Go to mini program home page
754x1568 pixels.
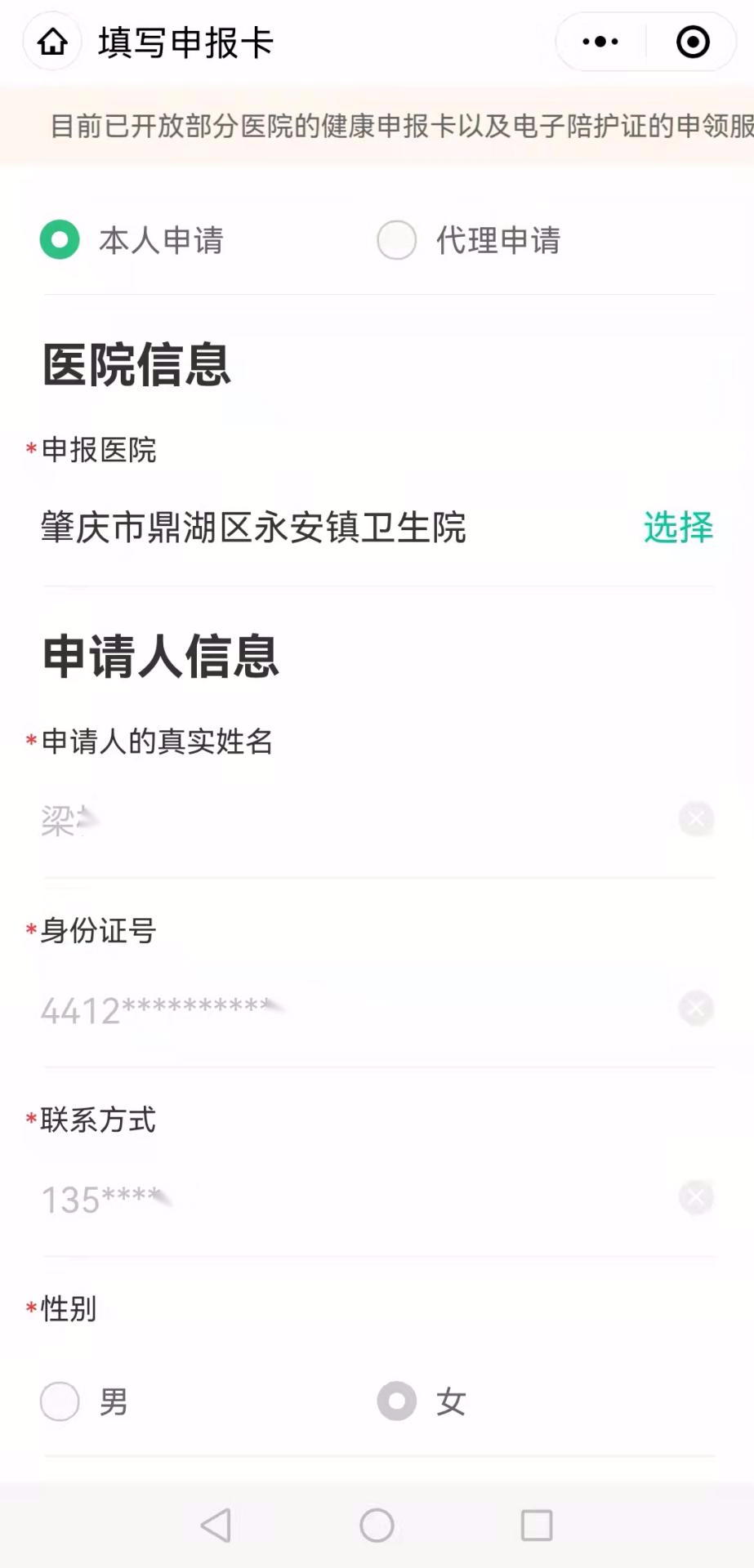point(53,42)
